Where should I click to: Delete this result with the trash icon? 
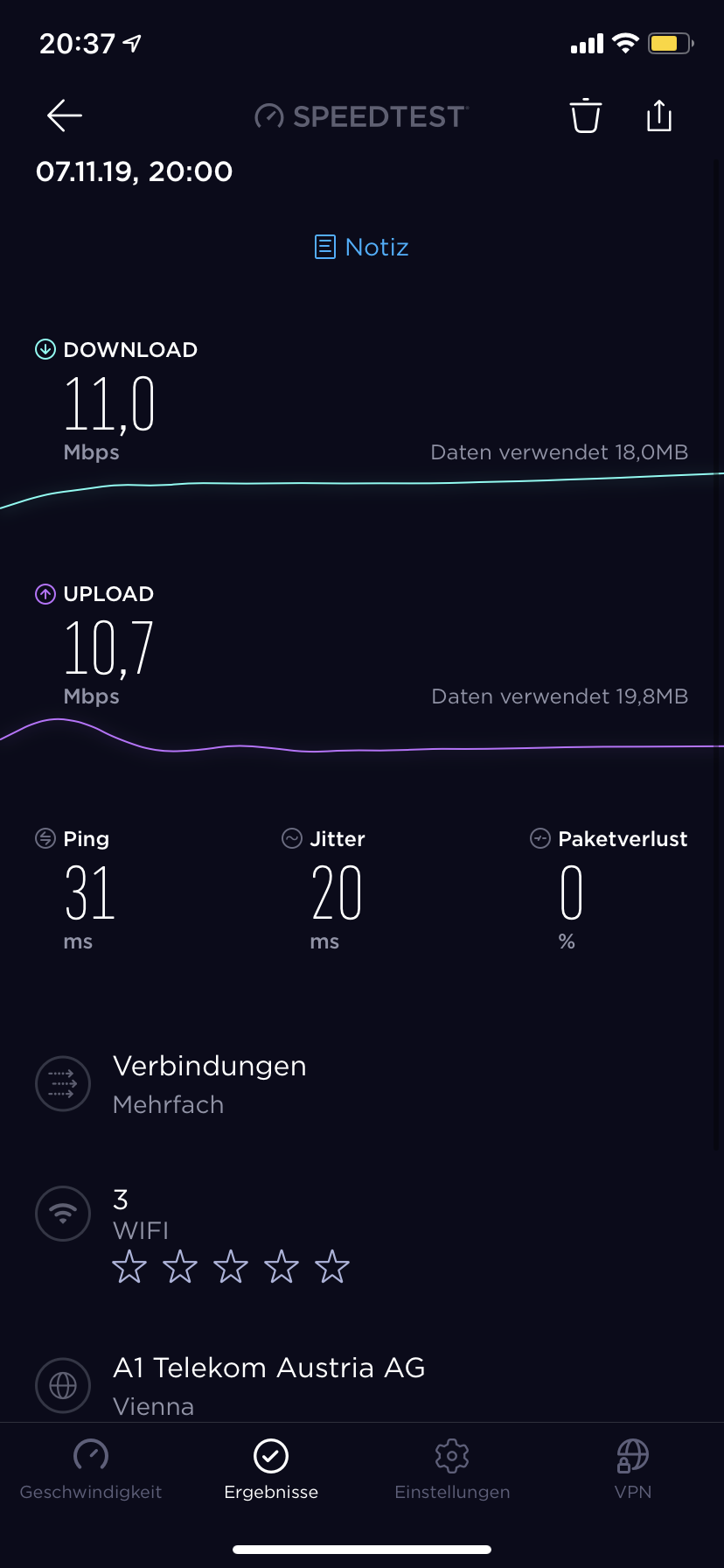click(586, 115)
